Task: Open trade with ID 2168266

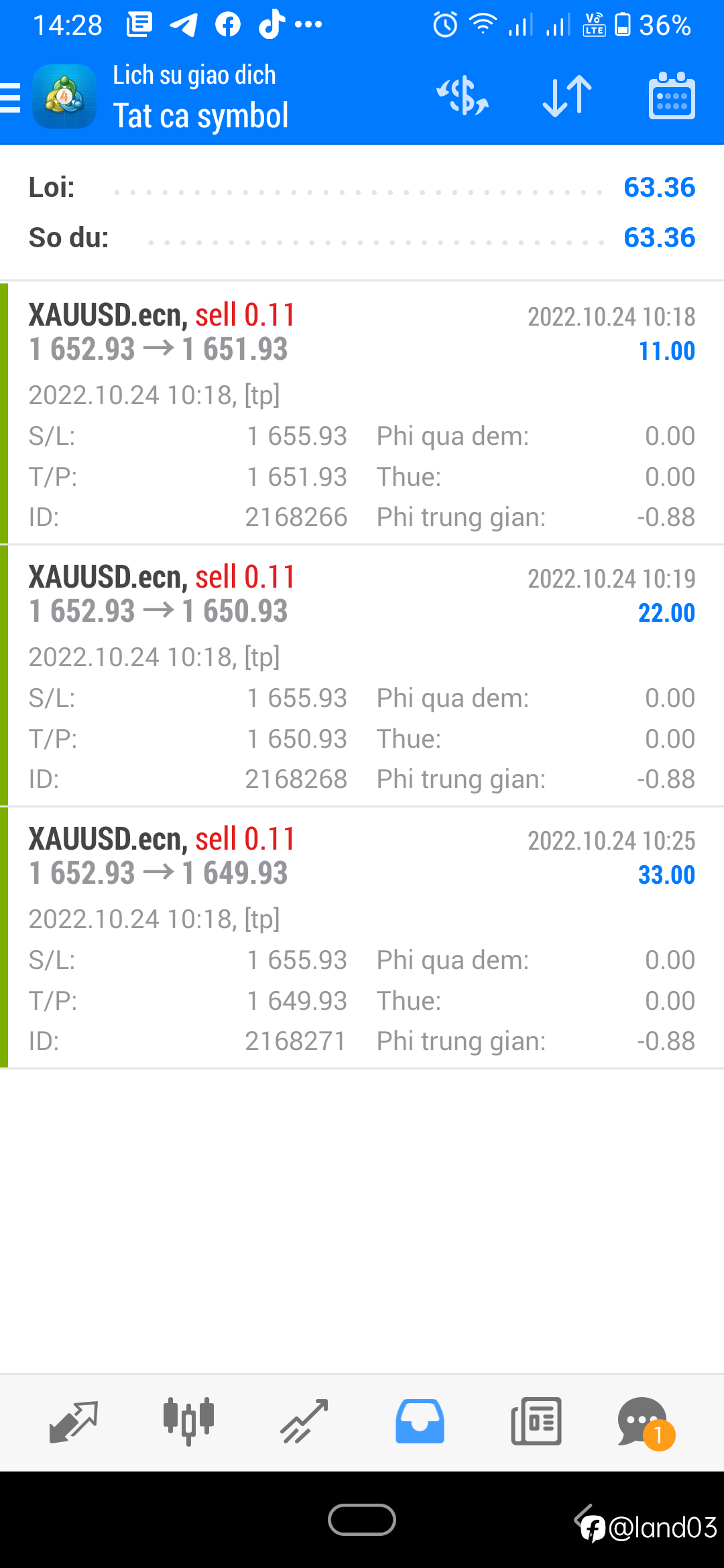Action: [362, 413]
